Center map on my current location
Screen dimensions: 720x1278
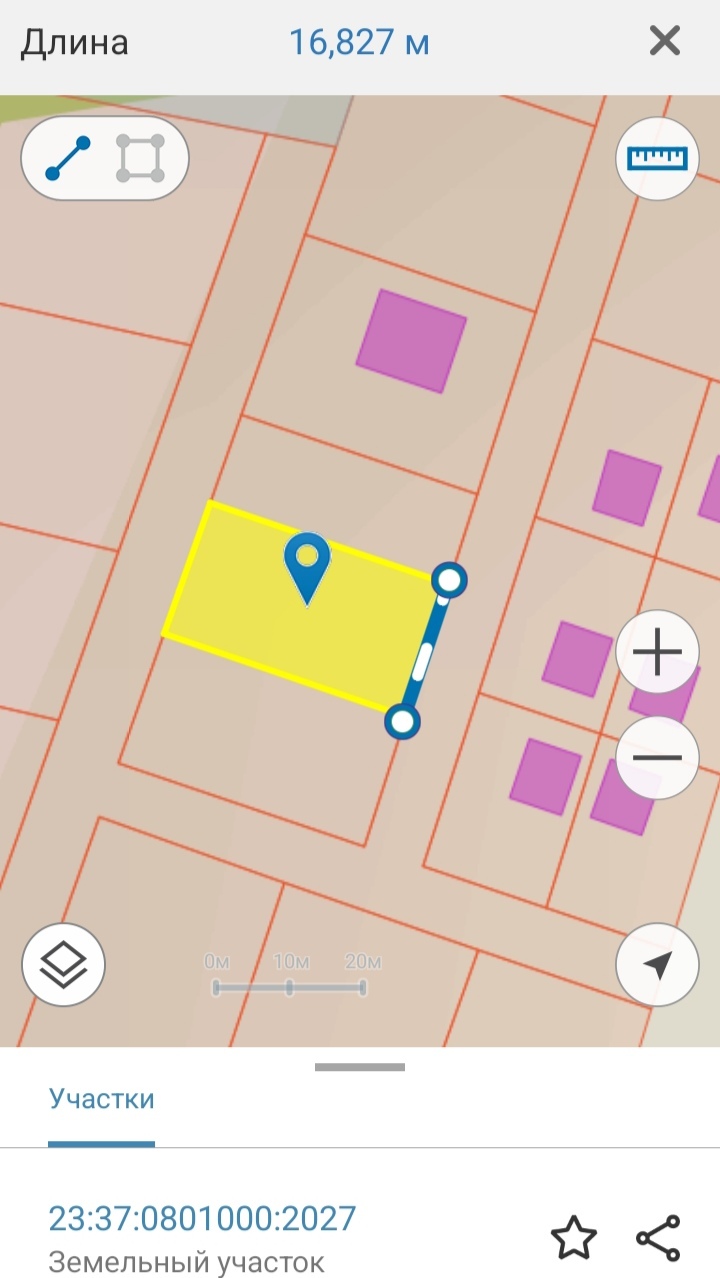point(657,964)
